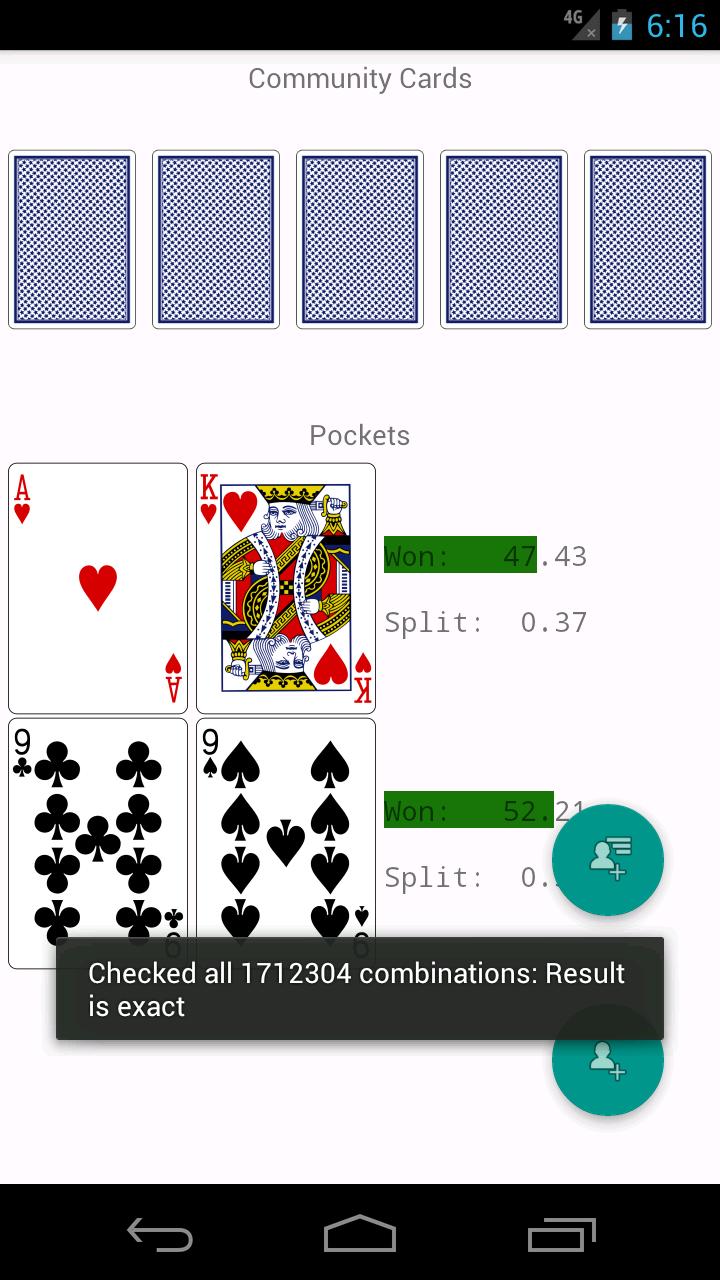Change the Nine of Clubs pocket card

pyautogui.click(x=98, y=830)
